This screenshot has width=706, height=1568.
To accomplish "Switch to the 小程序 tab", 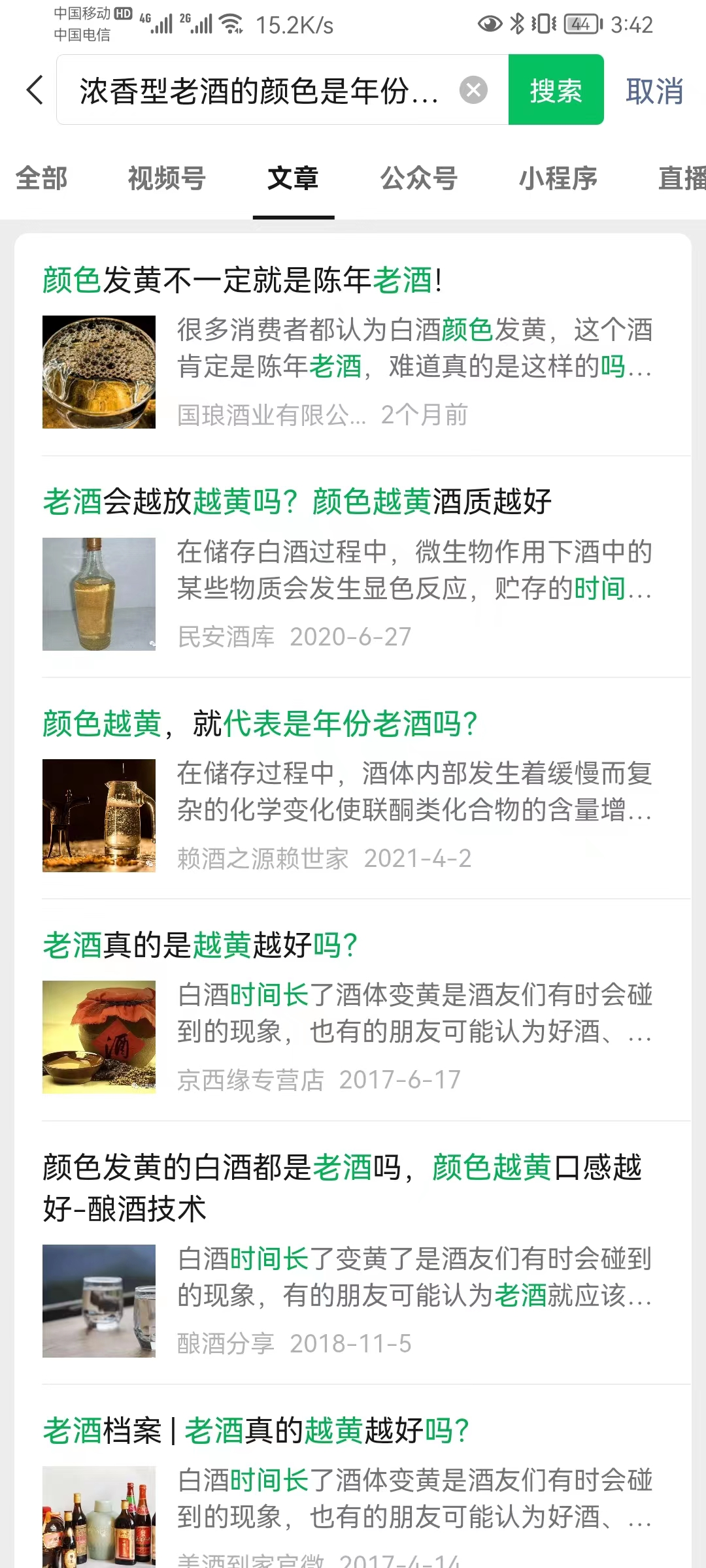I will click(558, 178).
